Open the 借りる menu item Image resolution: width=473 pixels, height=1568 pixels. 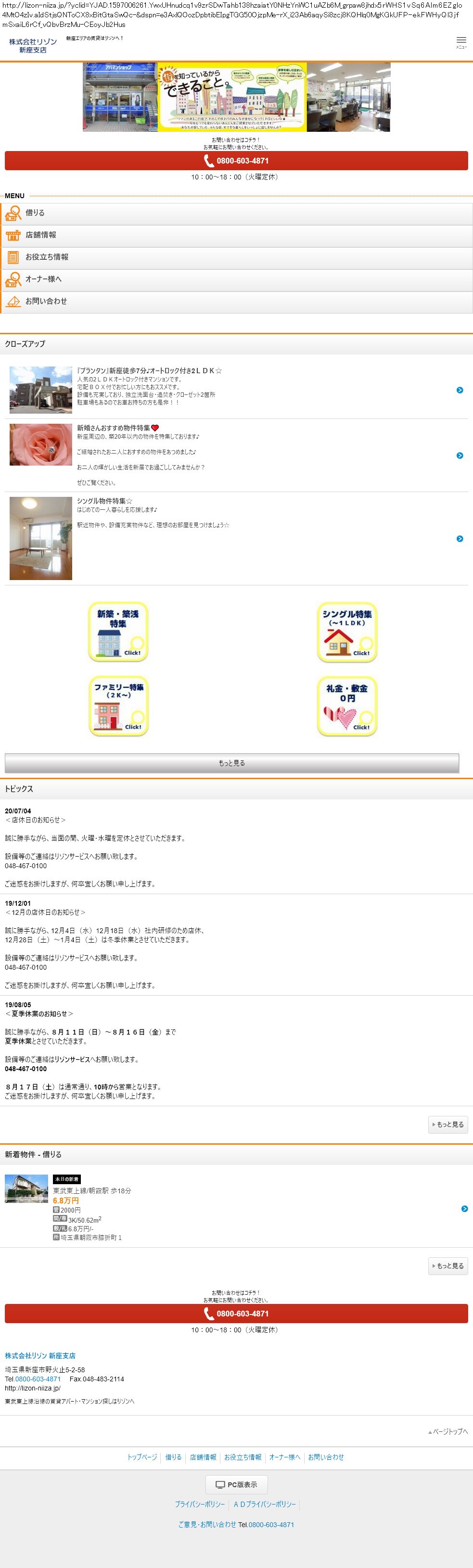(x=236, y=213)
